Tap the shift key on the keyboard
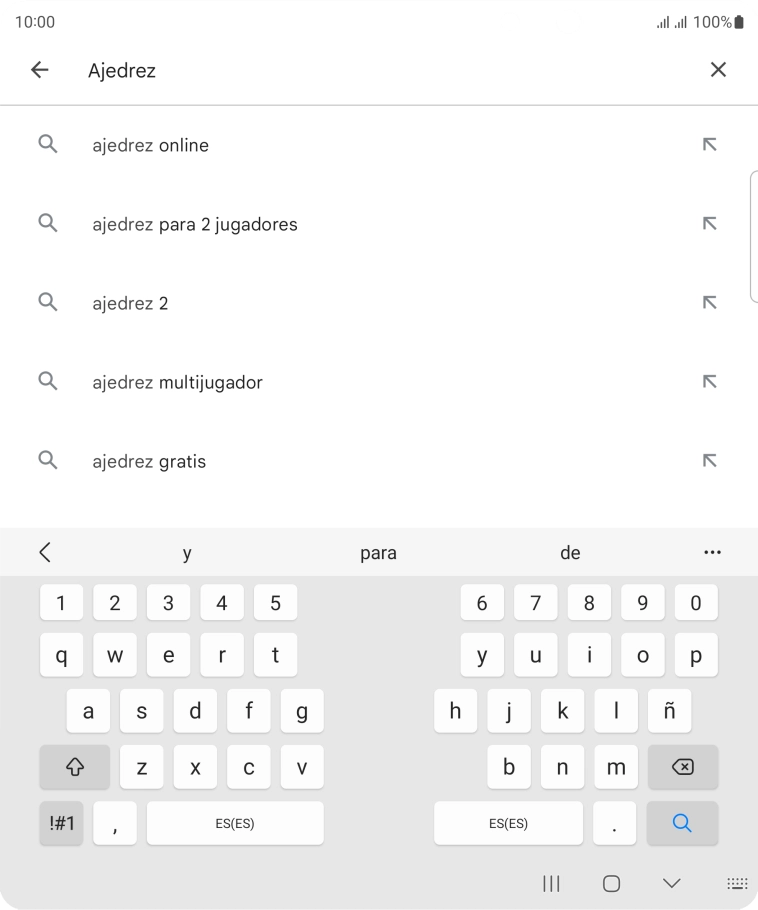The image size is (758, 910). click(x=74, y=767)
